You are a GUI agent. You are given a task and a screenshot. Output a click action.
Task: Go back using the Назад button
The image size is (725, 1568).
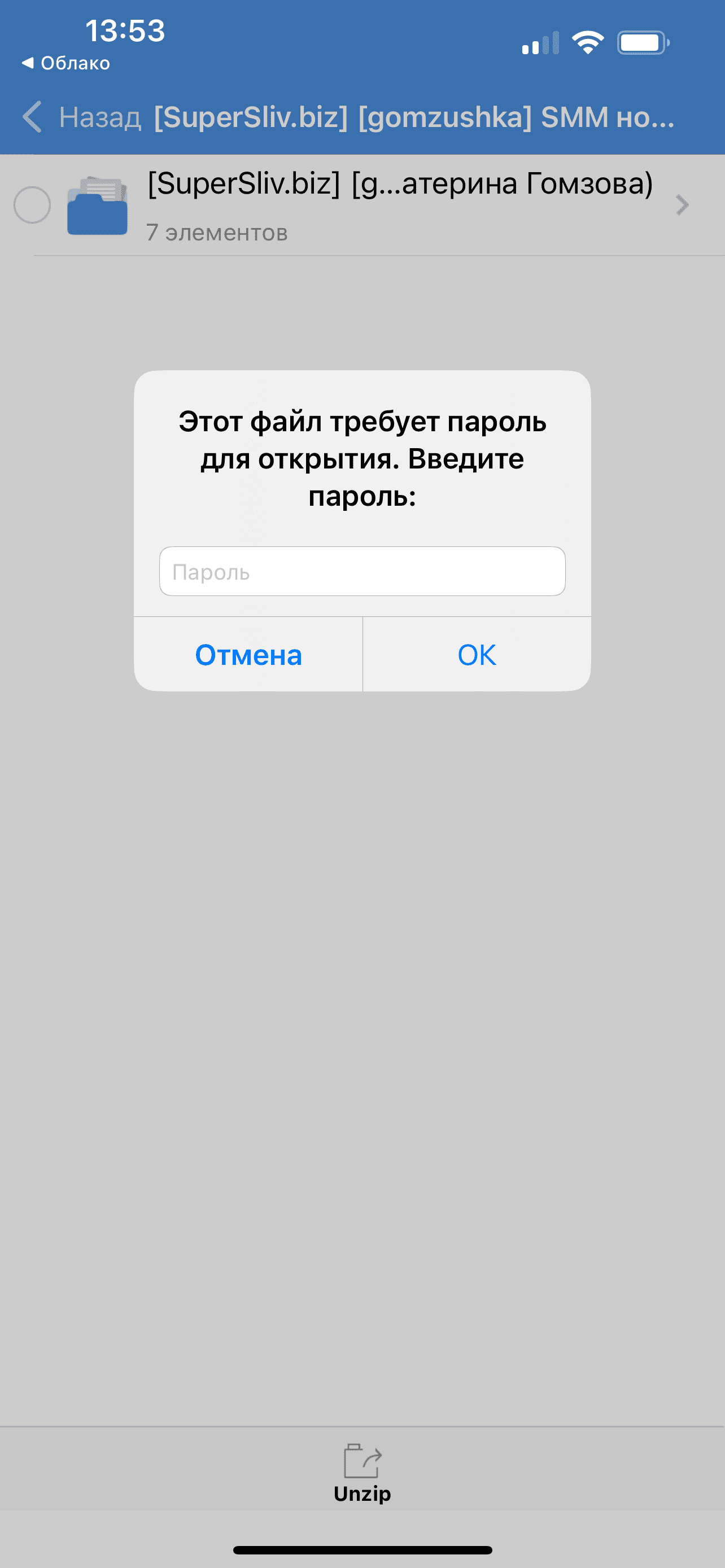81,117
